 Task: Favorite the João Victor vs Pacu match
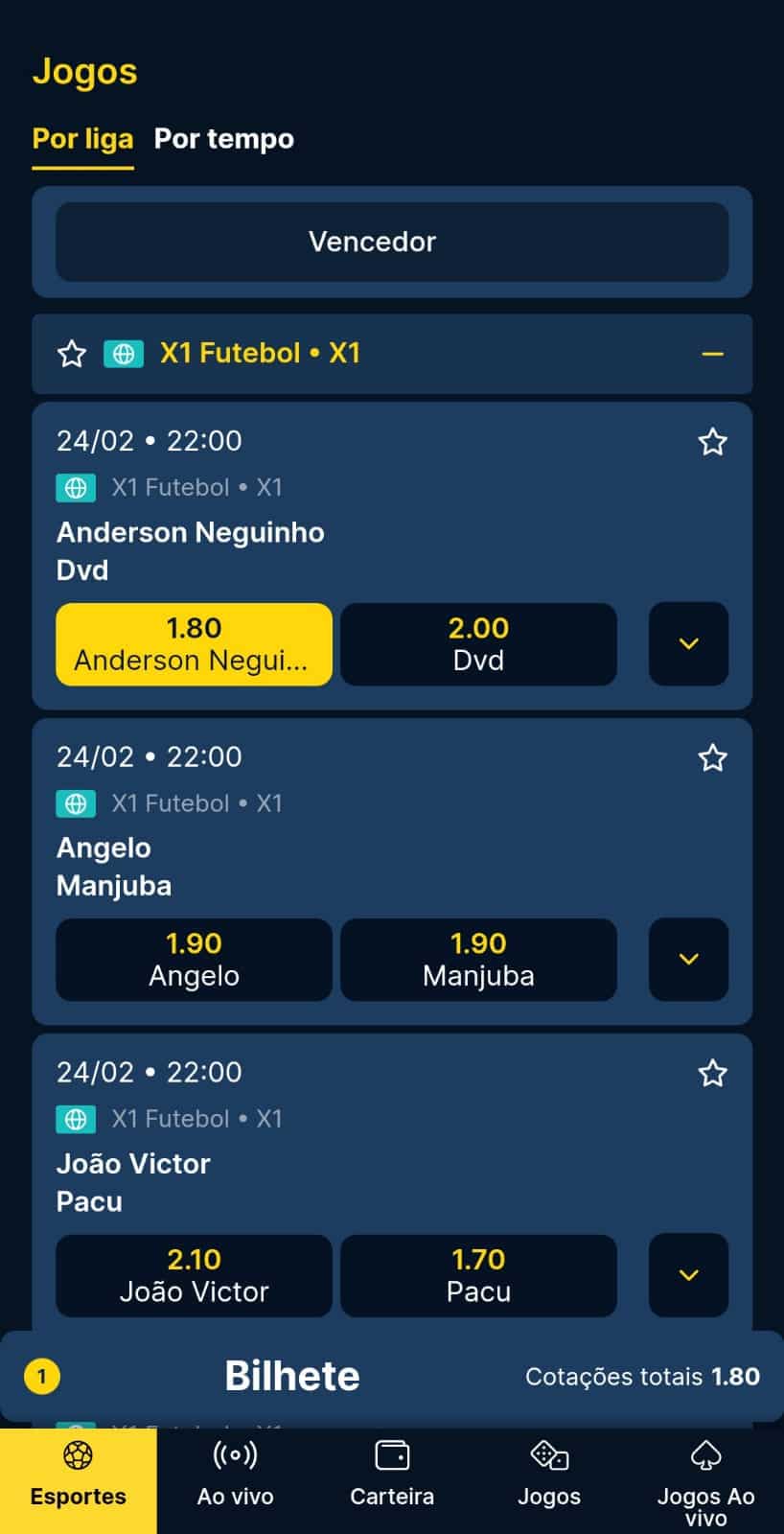point(711,1073)
